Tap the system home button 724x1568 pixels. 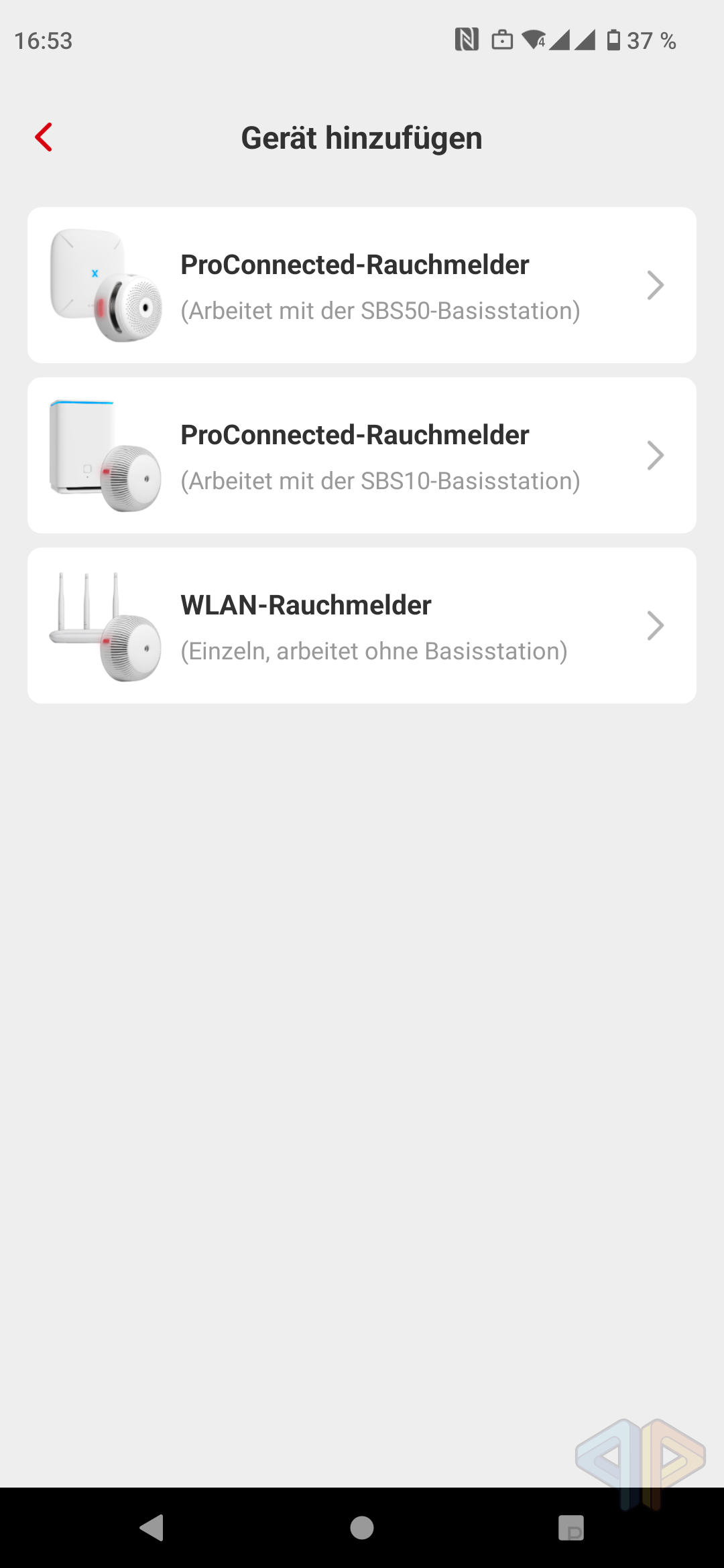362,1528
